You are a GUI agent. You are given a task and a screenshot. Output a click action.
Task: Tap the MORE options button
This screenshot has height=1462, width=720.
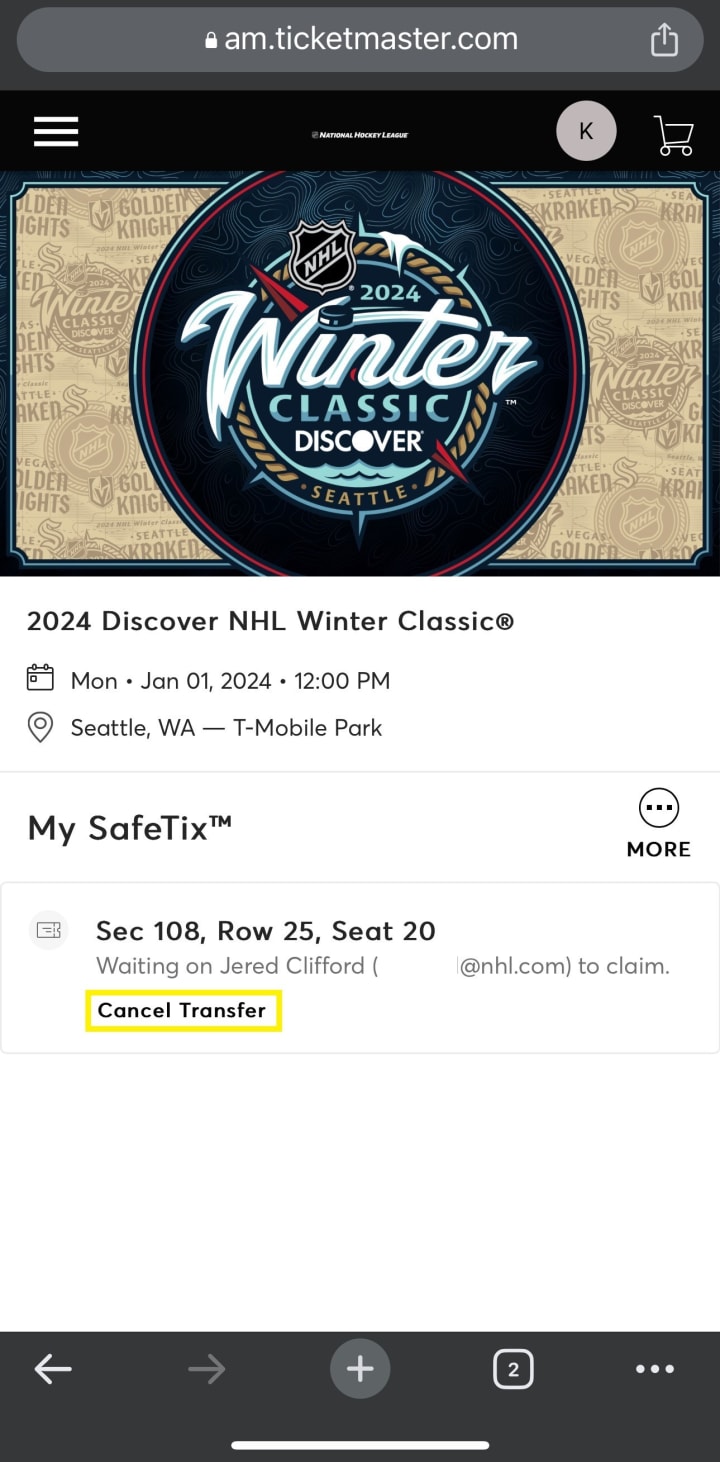(658, 824)
